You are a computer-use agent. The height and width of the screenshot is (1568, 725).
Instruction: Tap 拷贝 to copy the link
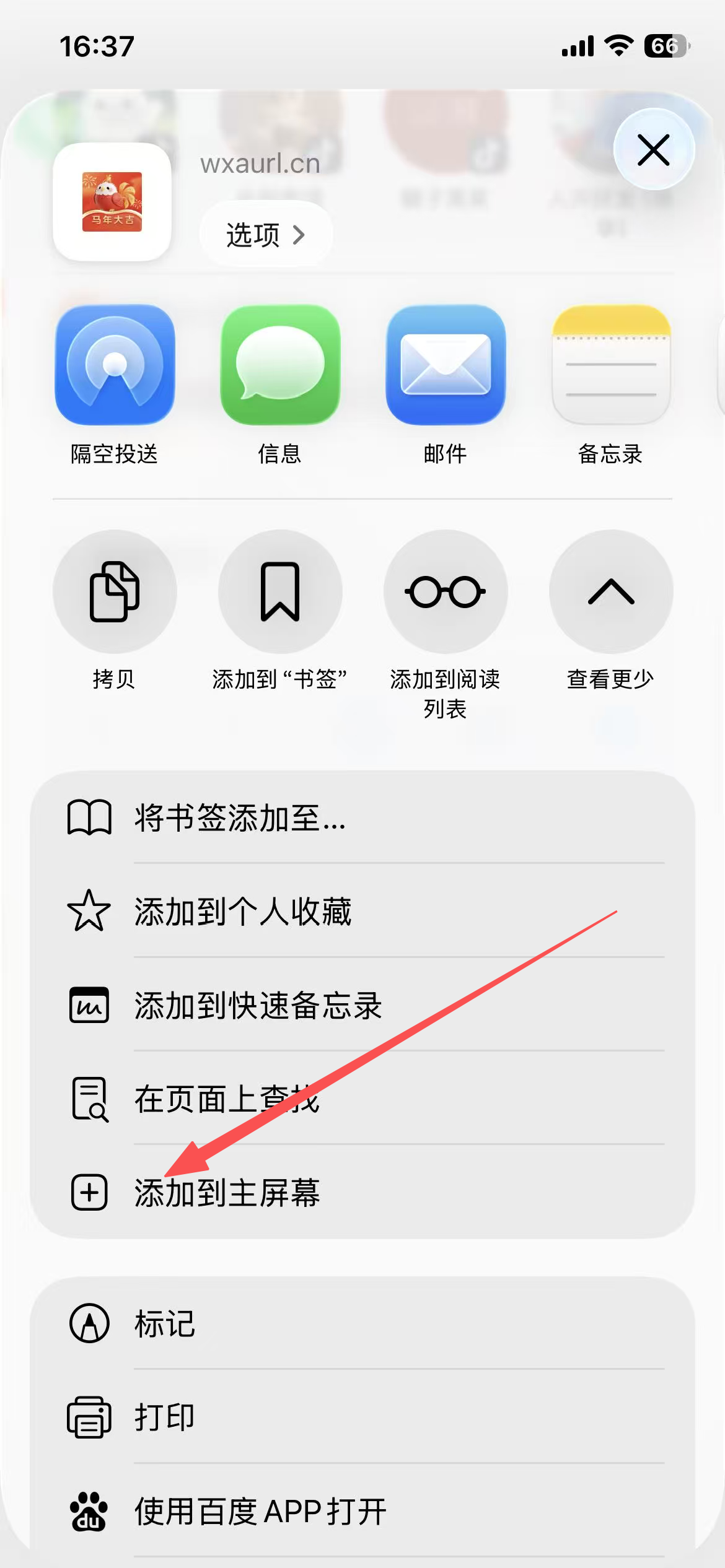[115, 591]
